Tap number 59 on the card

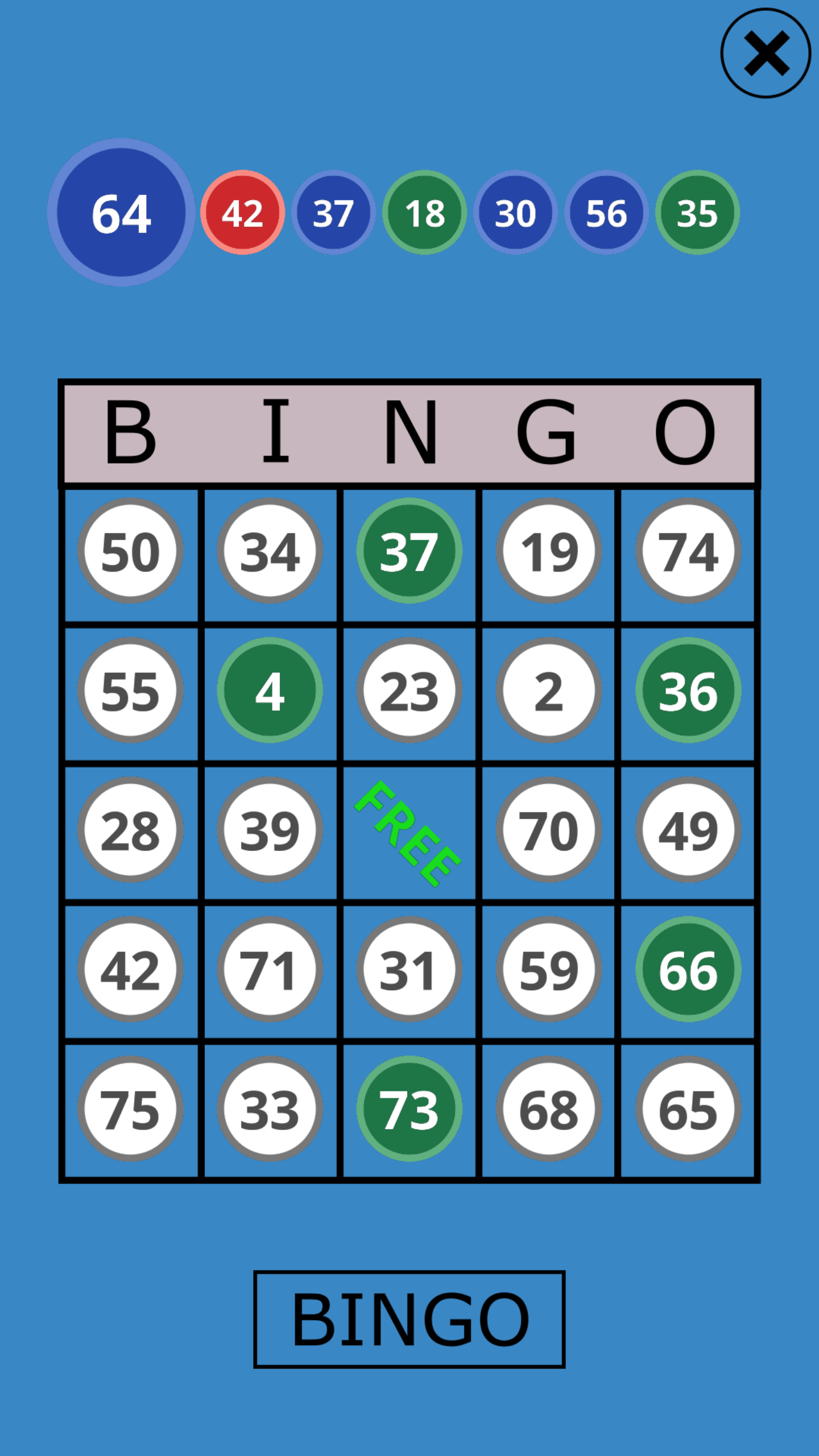tap(549, 969)
